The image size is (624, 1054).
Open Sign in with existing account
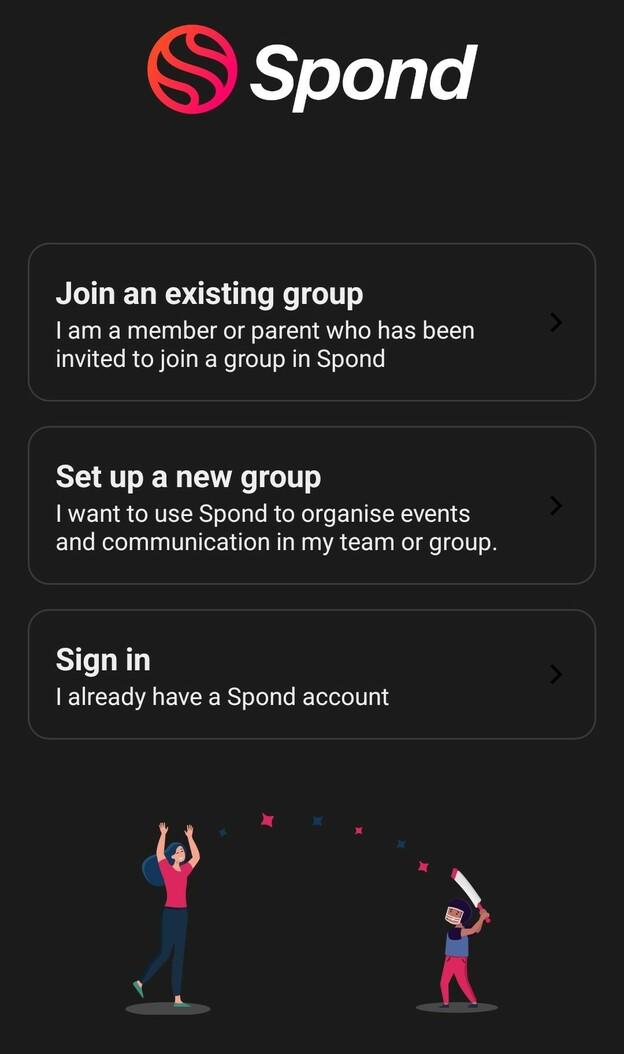(311, 675)
